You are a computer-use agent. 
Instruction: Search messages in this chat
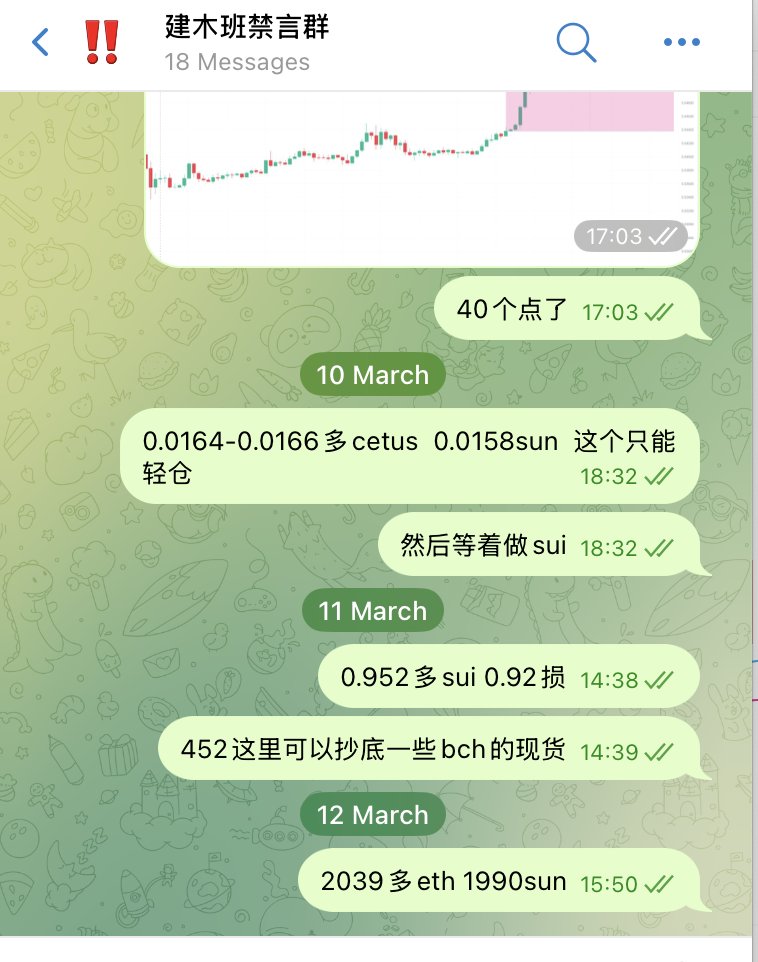(576, 42)
